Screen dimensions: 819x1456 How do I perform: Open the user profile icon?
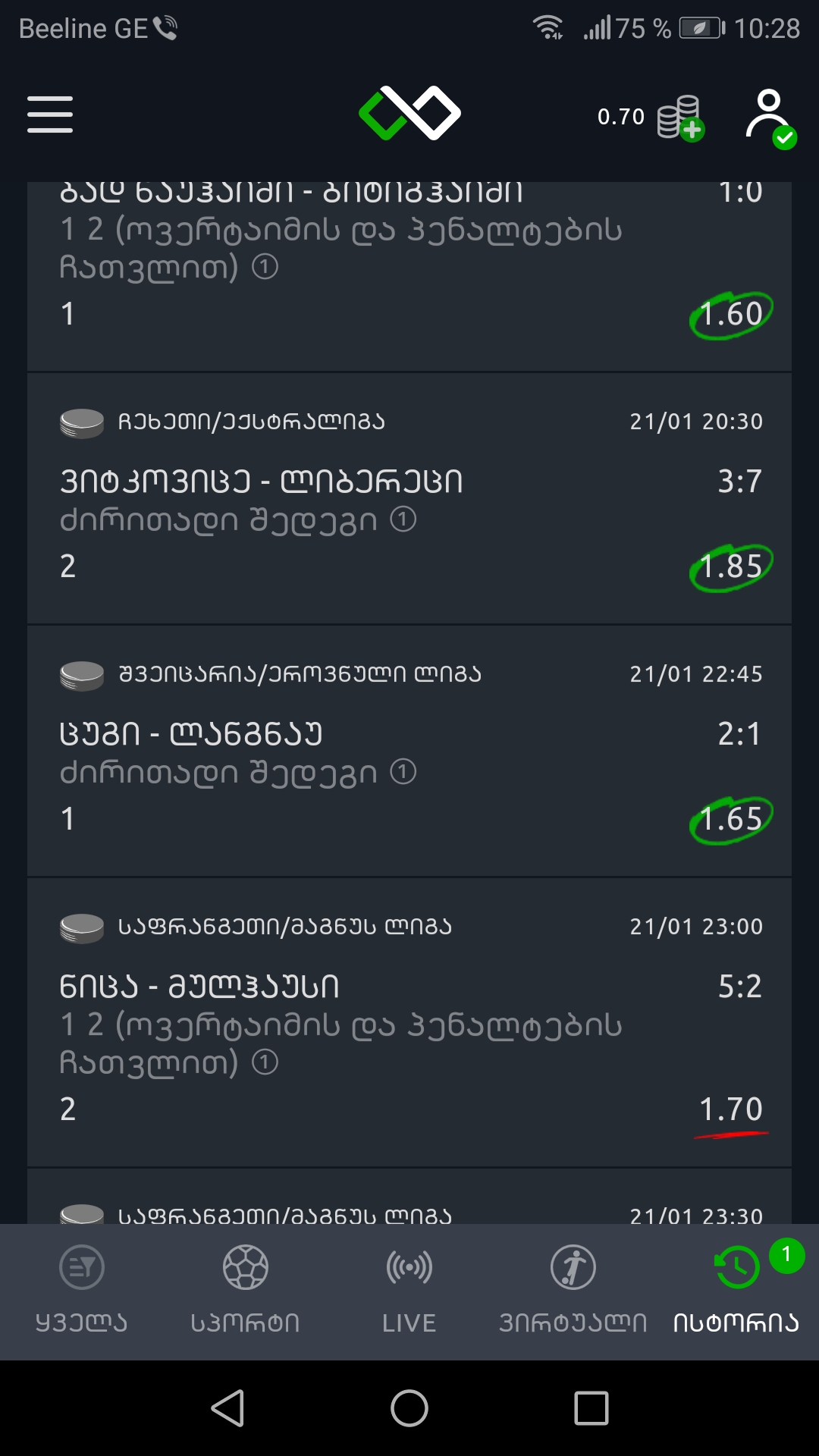pyautogui.click(x=769, y=118)
